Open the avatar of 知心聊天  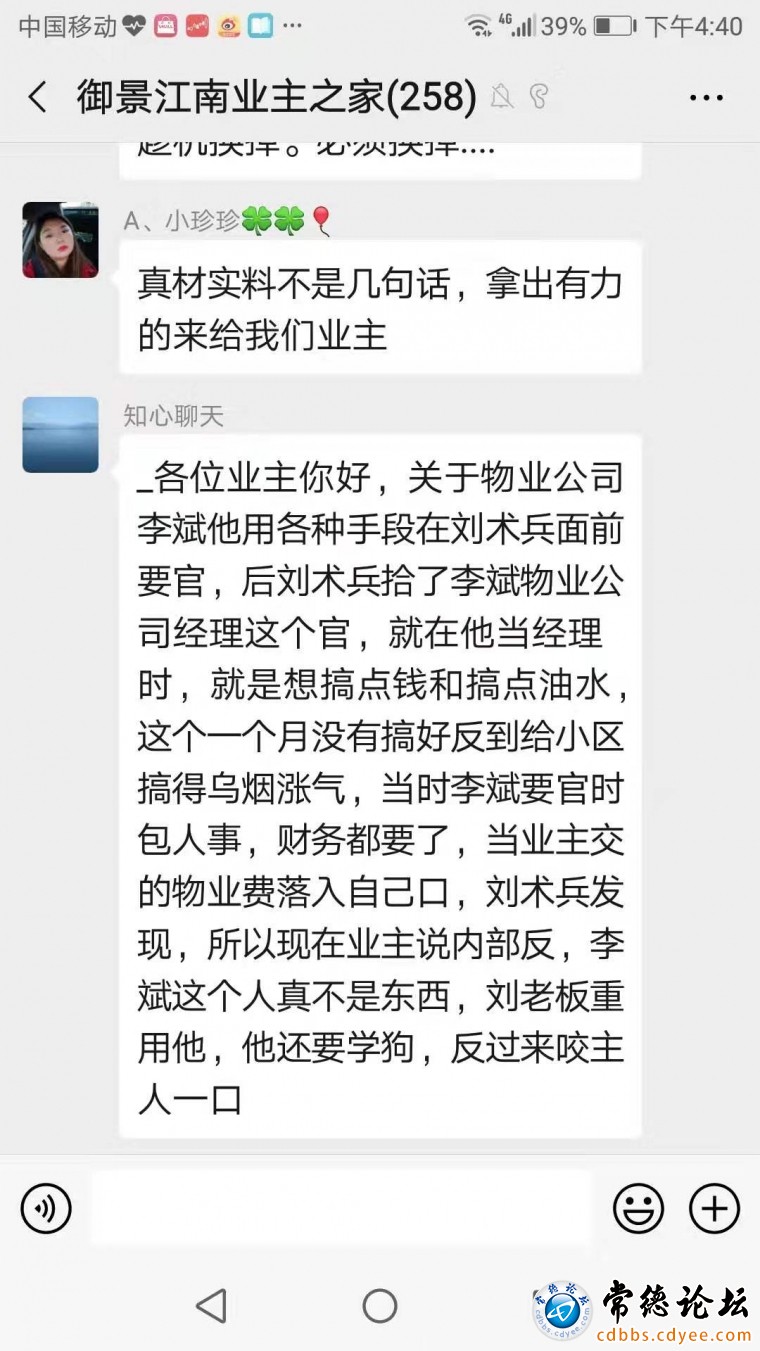pyautogui.click(x=60, y=434)
